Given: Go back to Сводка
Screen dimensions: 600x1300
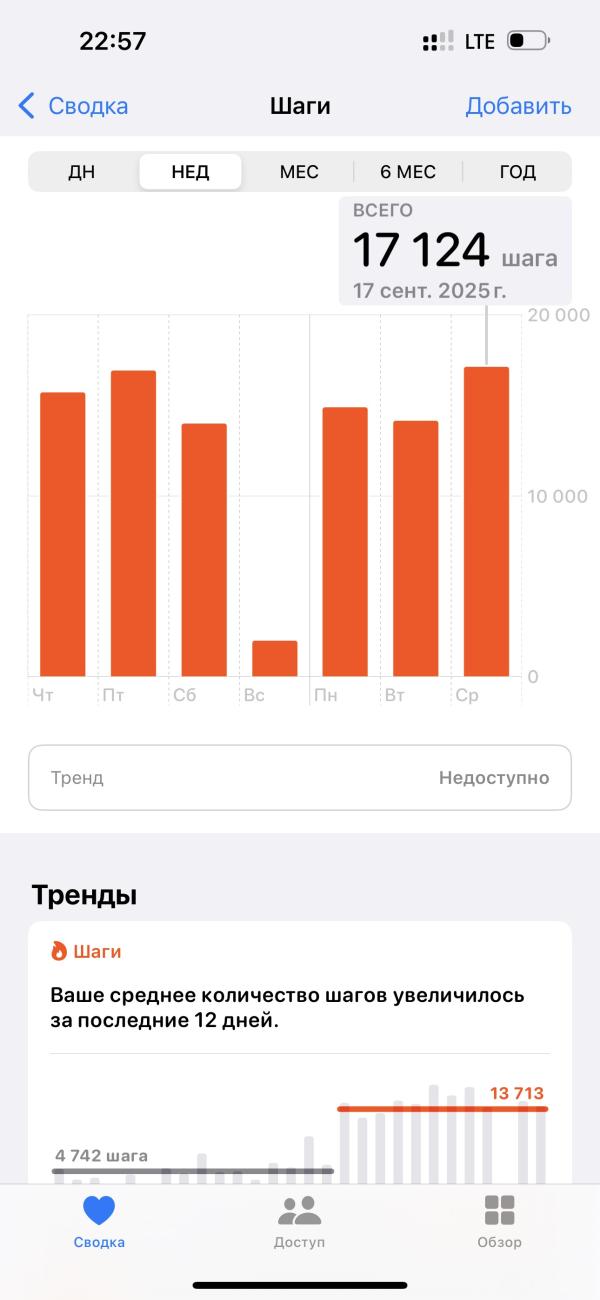Looking at the screenshot, I should click(73, 106).
